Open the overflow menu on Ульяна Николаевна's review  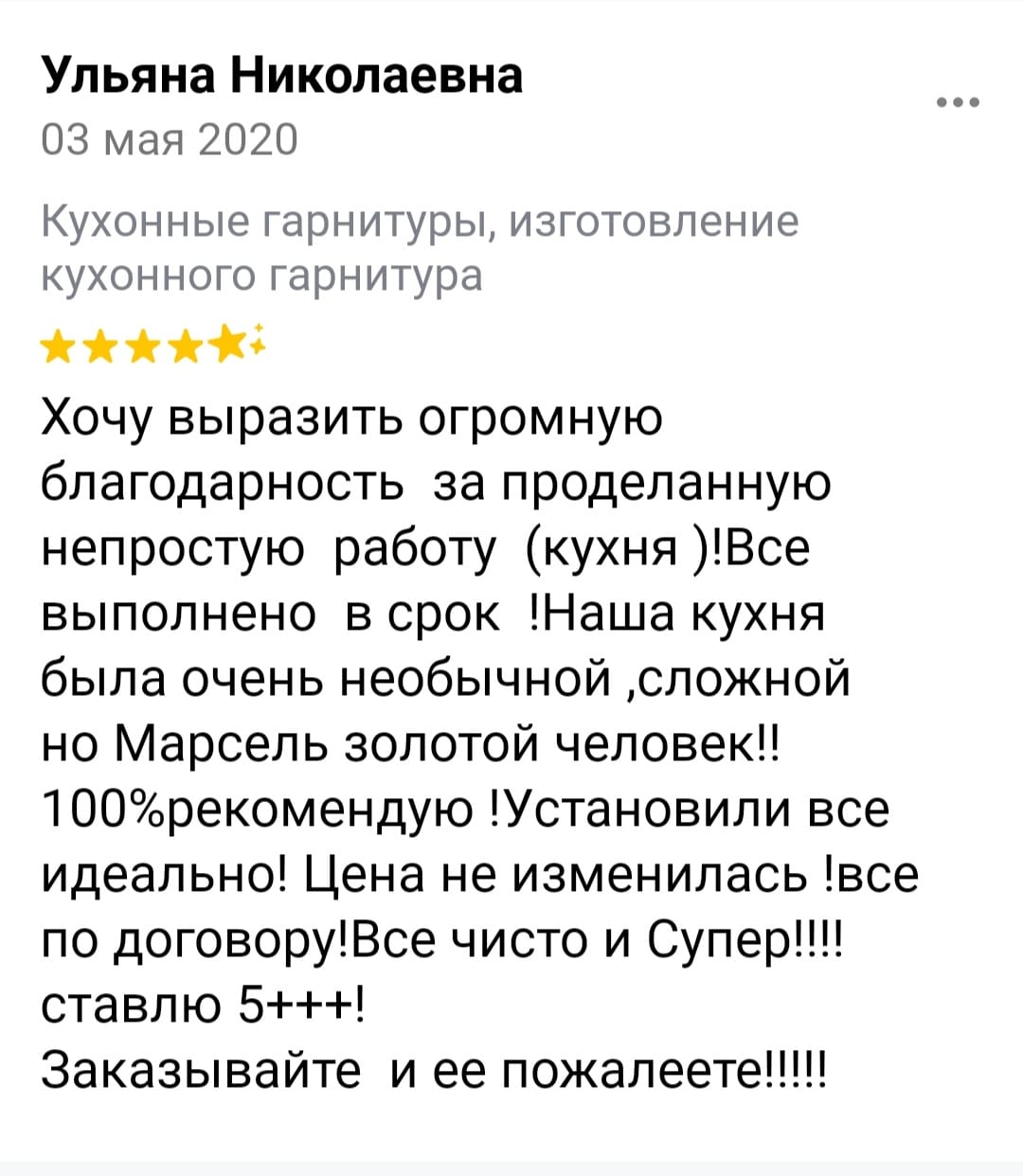tap(959, 102)
